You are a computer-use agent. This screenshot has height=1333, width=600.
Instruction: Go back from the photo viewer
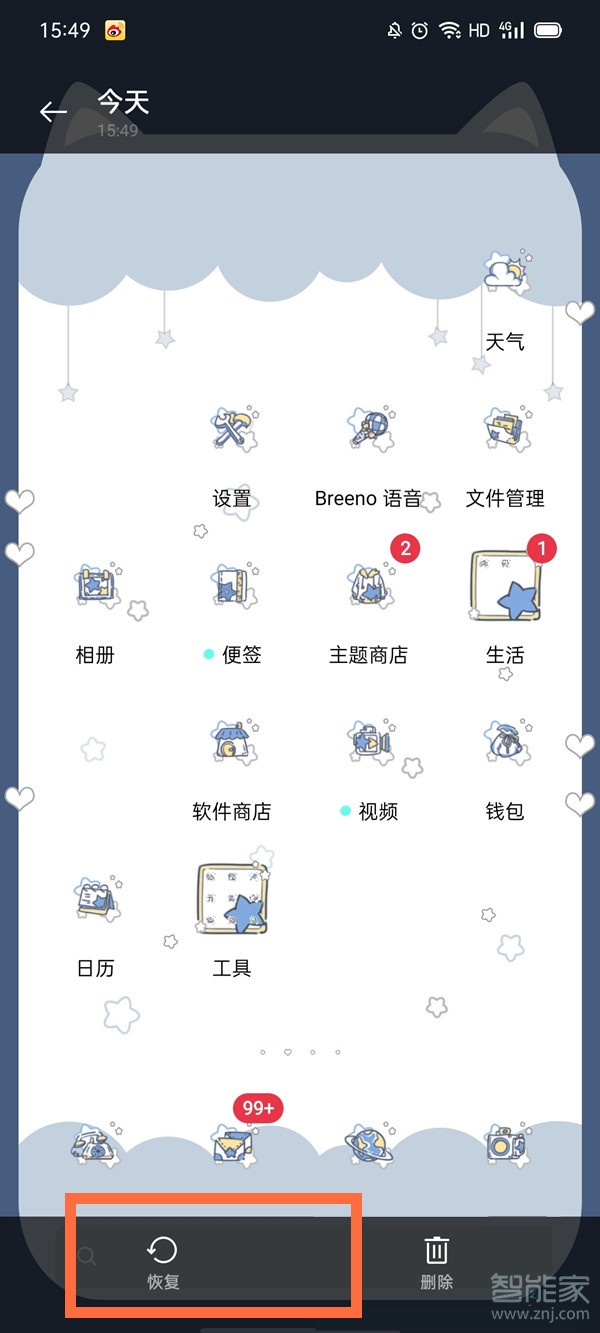(53, 112)
